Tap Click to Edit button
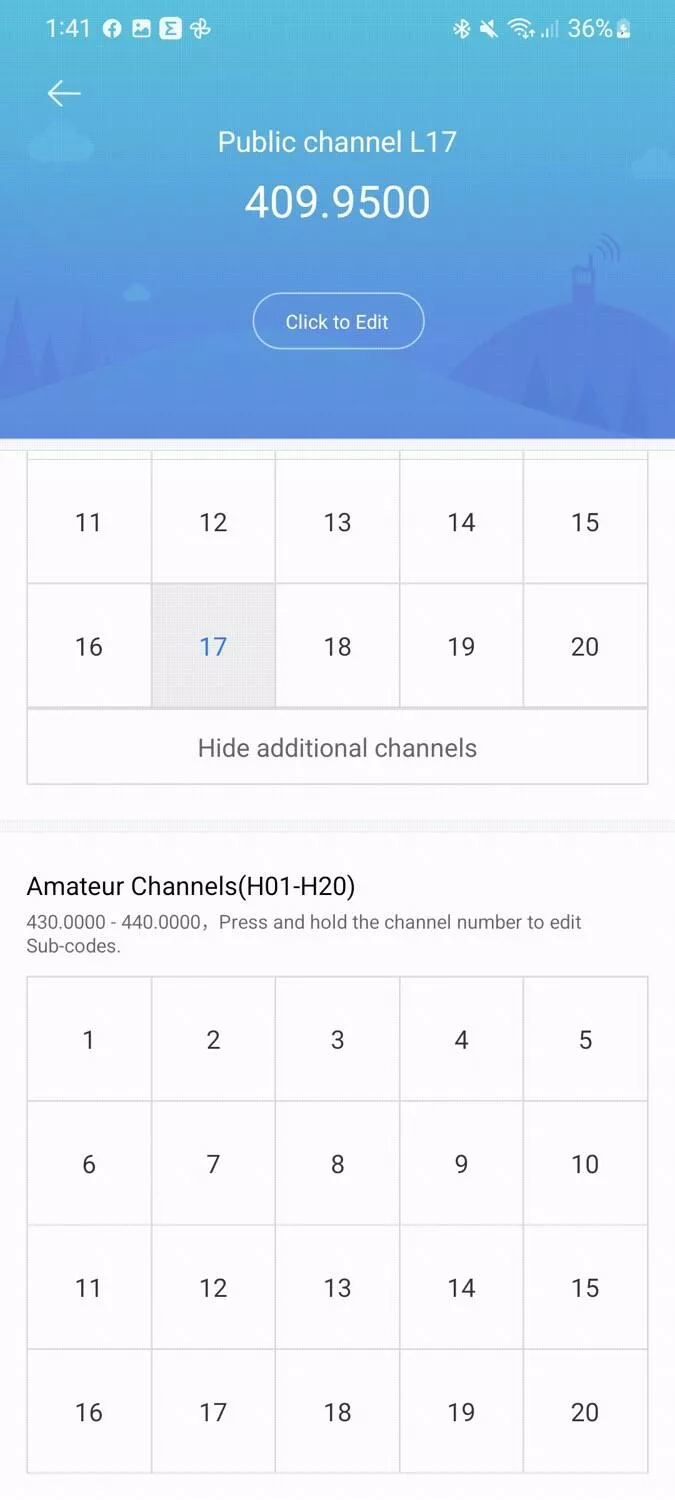This screenshot has height=1500, width=675. [338, 321]
